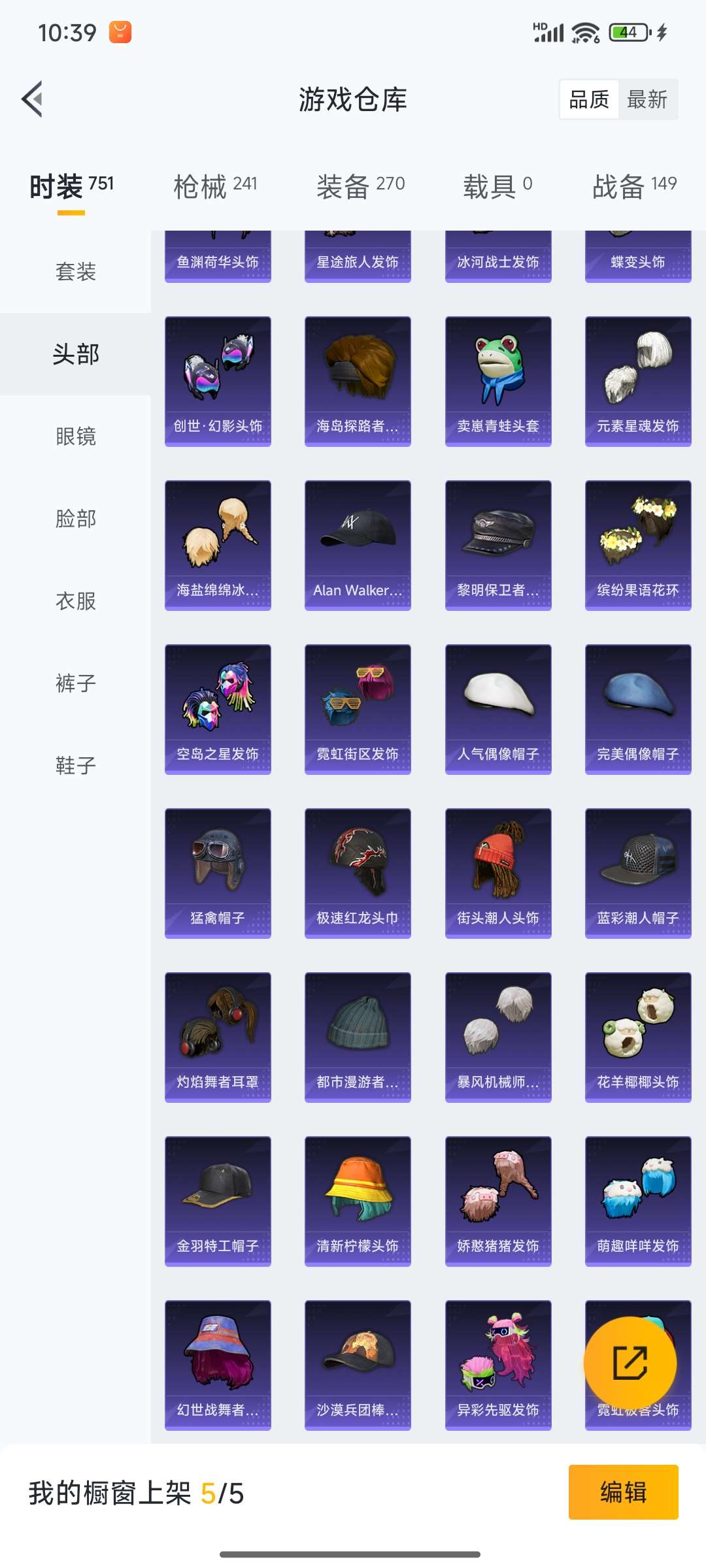Switch sorting to 最新 newest order
This screenshot has width=706, height=1568.
tap(646, 99)
